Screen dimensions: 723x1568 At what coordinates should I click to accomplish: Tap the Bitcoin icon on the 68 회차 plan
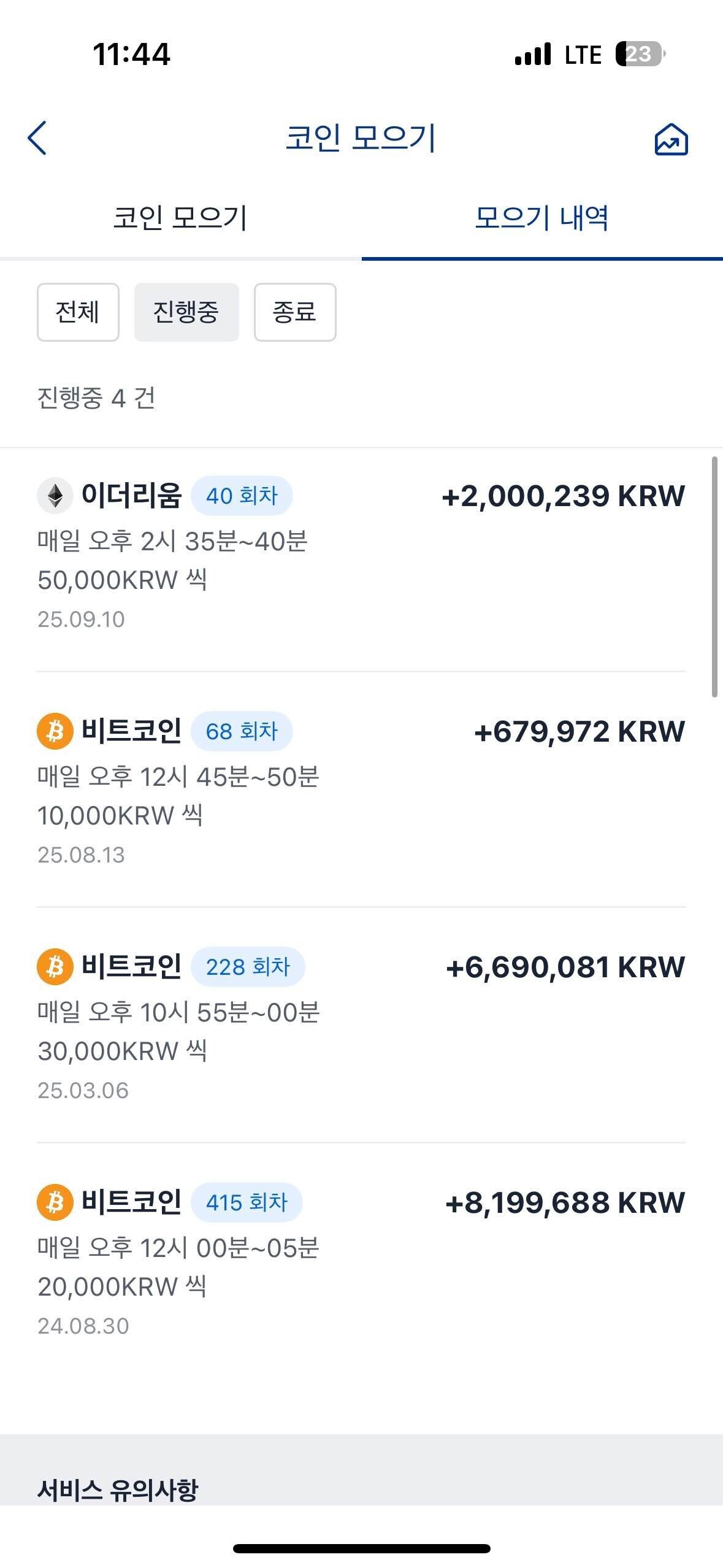[54, 730]
